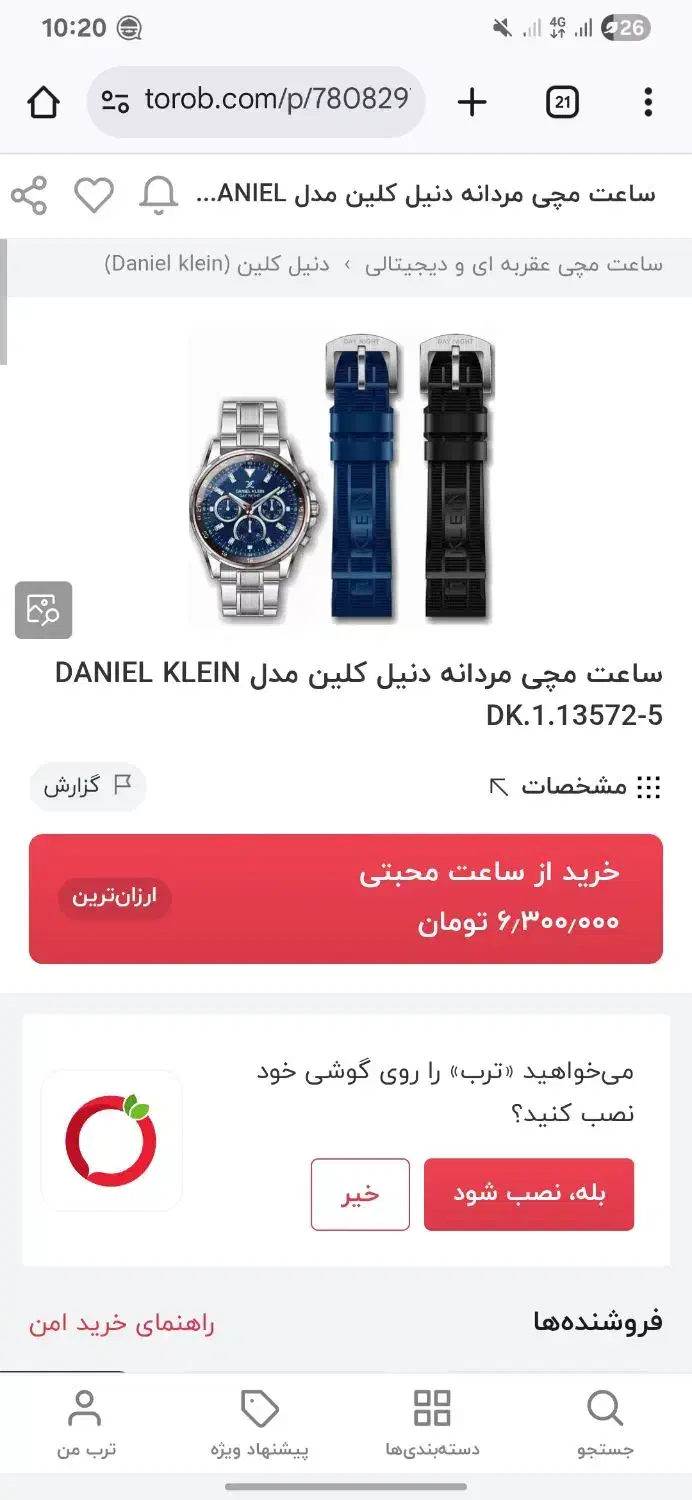The height and width of the screenshot is (1500, 692).
Task: Buy from ساعت محبتی for 6,300,000 تومان
Action: point(345,898)
